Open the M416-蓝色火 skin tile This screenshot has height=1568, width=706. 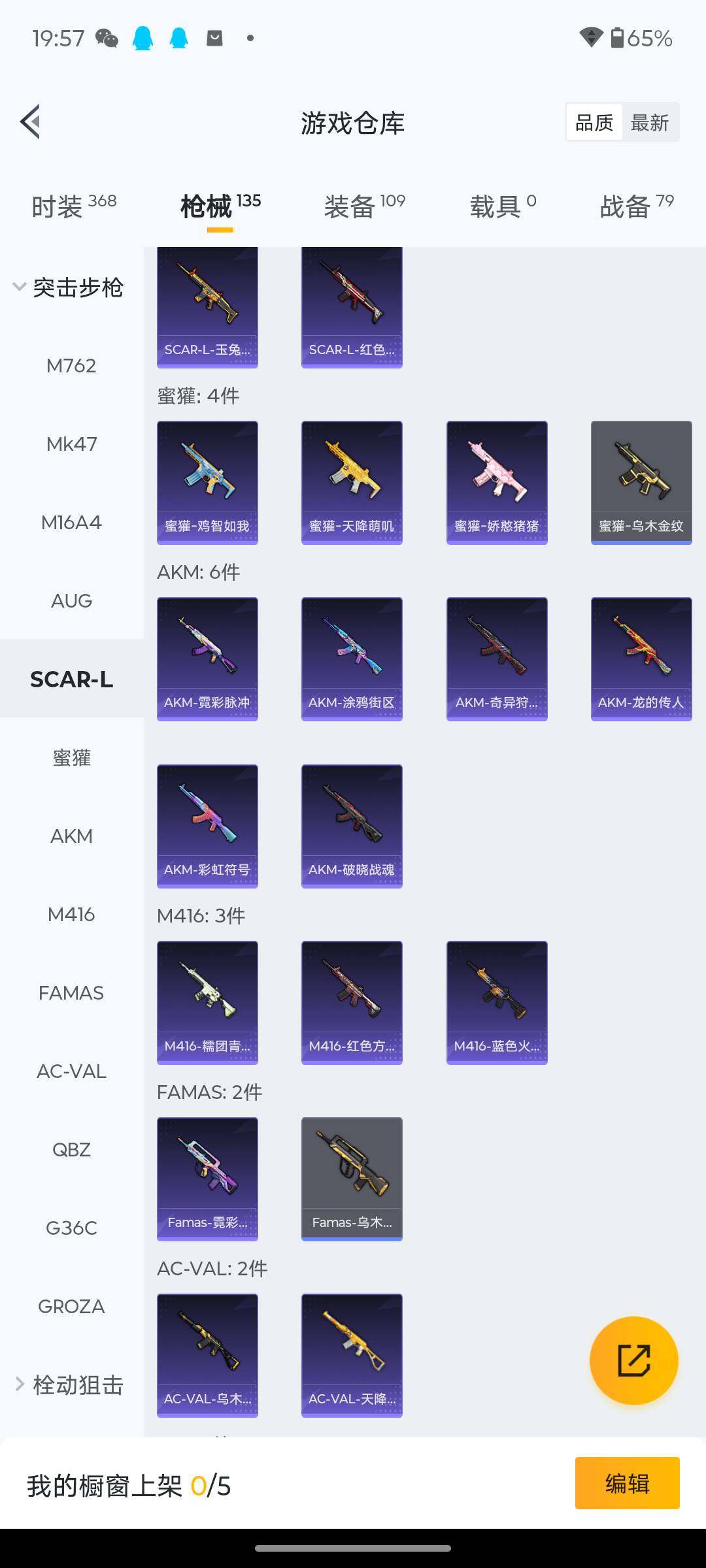click(x=496, y=1002)
